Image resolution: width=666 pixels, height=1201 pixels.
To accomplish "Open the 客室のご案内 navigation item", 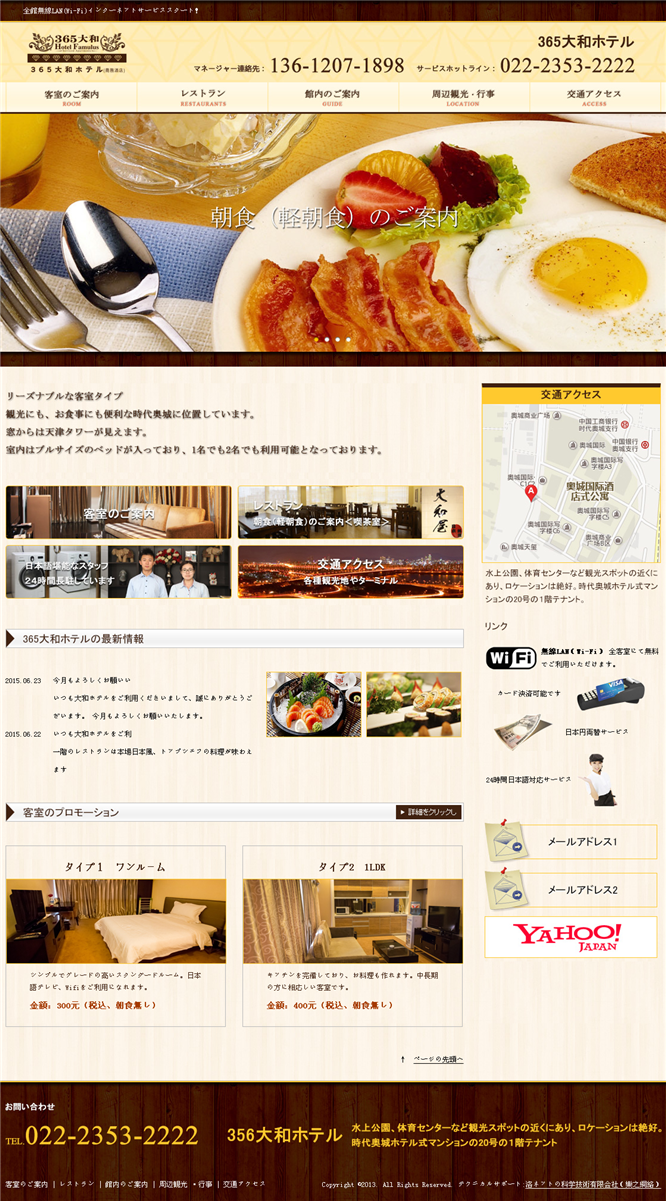I will [71, 97].
